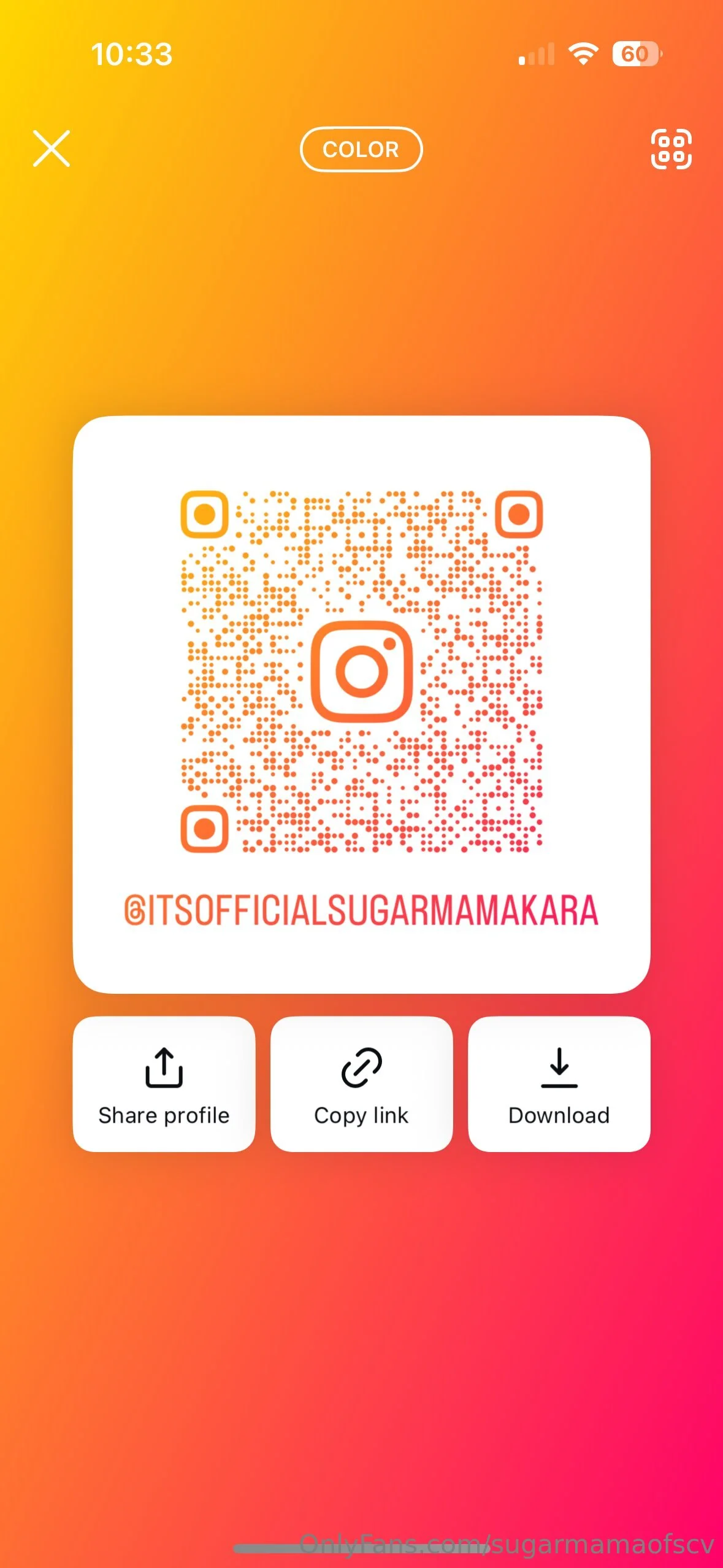Tap the battery indicator showing 60

click(635, 54)
